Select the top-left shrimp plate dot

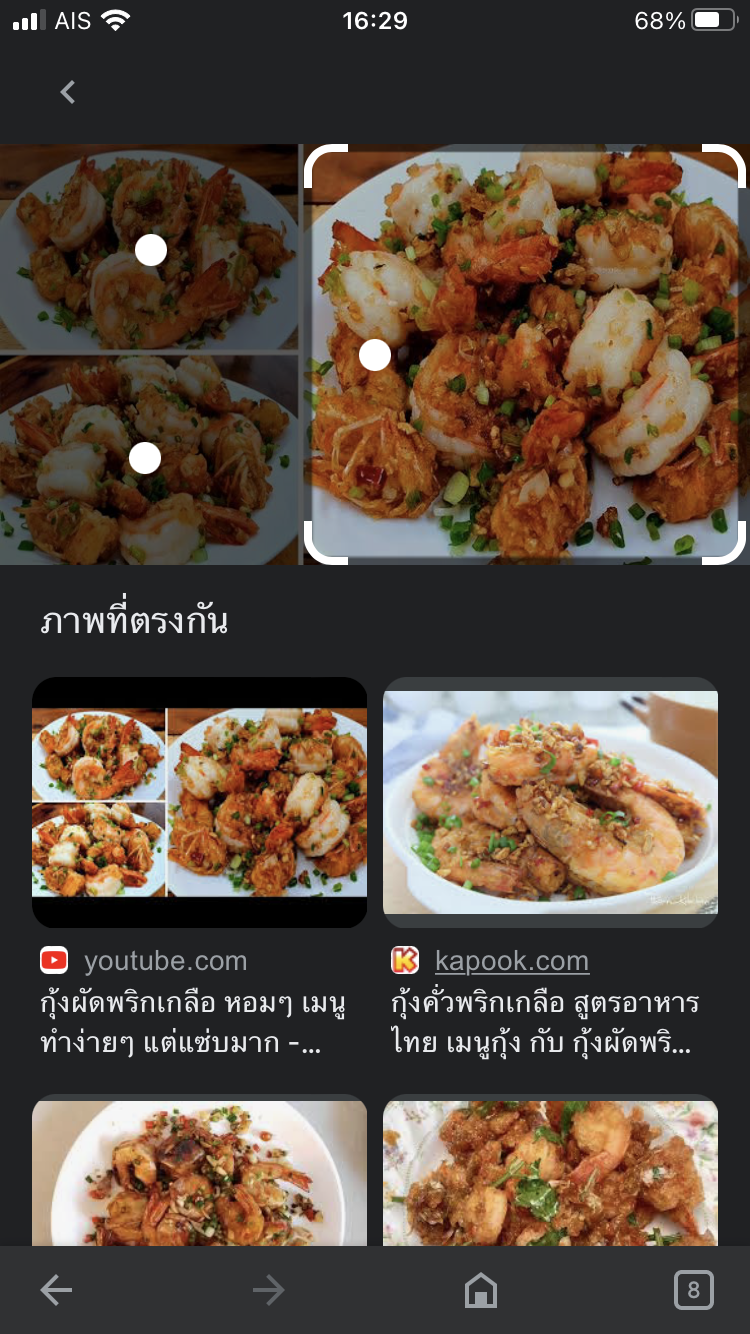tap(151, 250)
